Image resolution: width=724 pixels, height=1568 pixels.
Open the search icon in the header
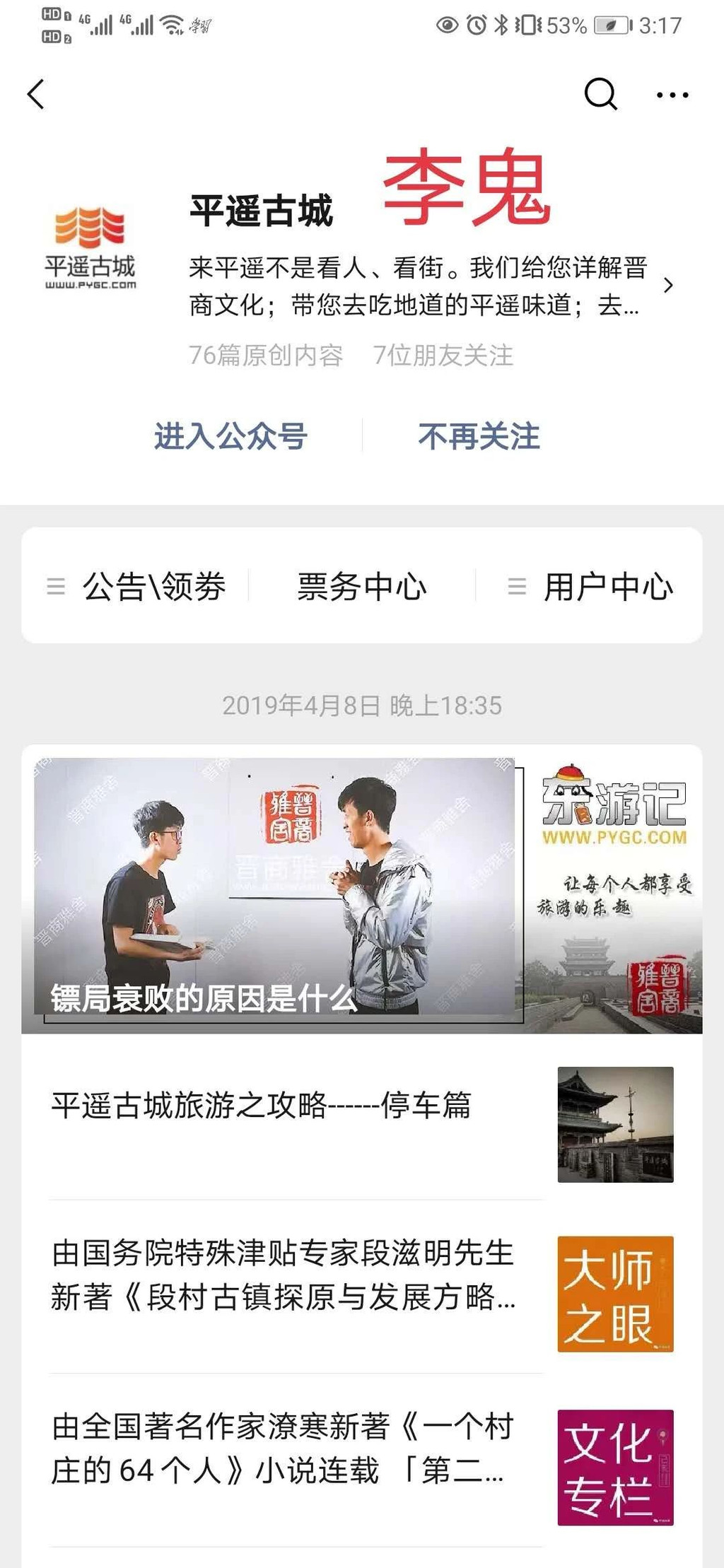click(x=601, y=94)
